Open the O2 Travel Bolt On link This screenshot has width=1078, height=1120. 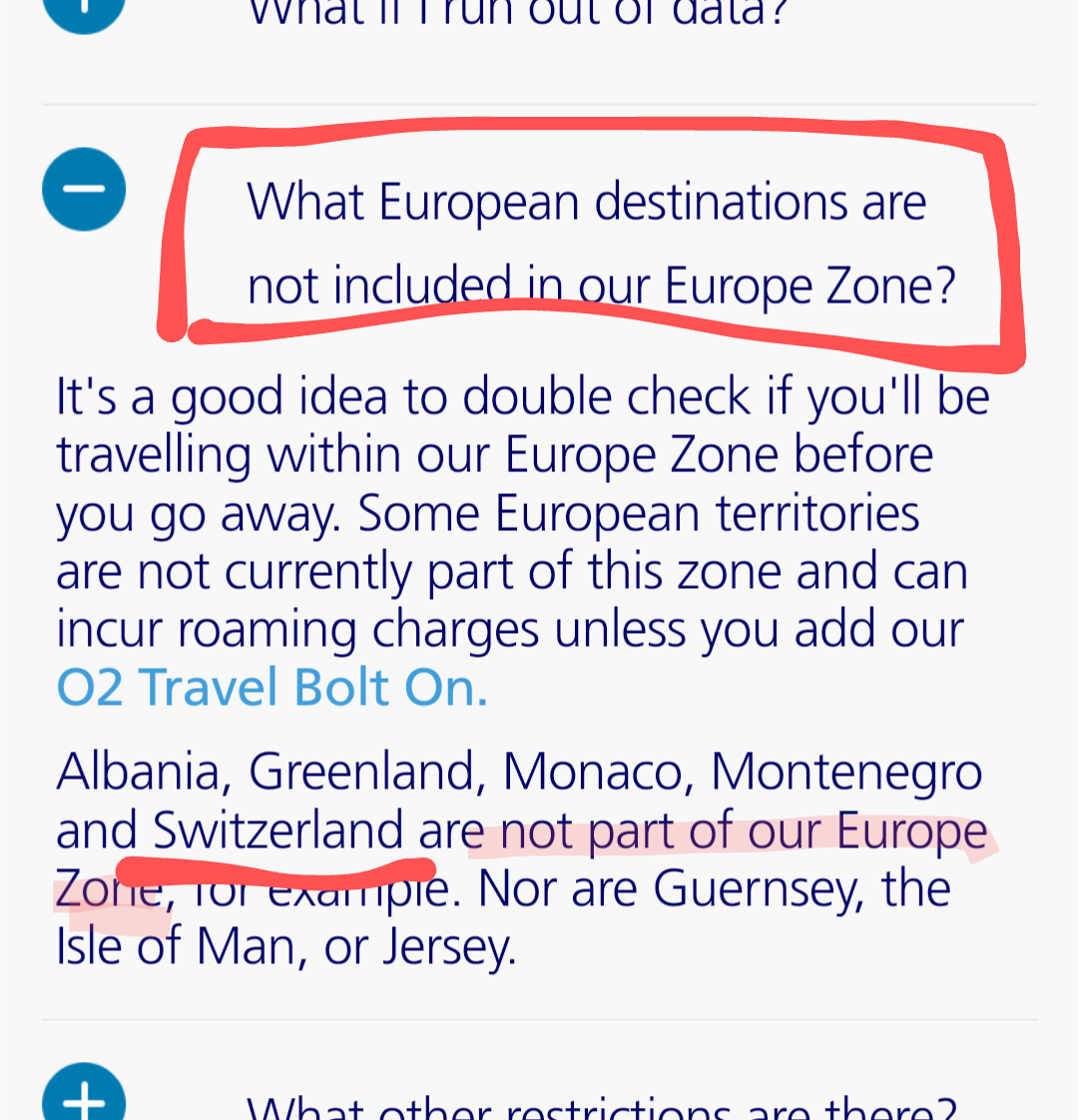tap(270, 688)
